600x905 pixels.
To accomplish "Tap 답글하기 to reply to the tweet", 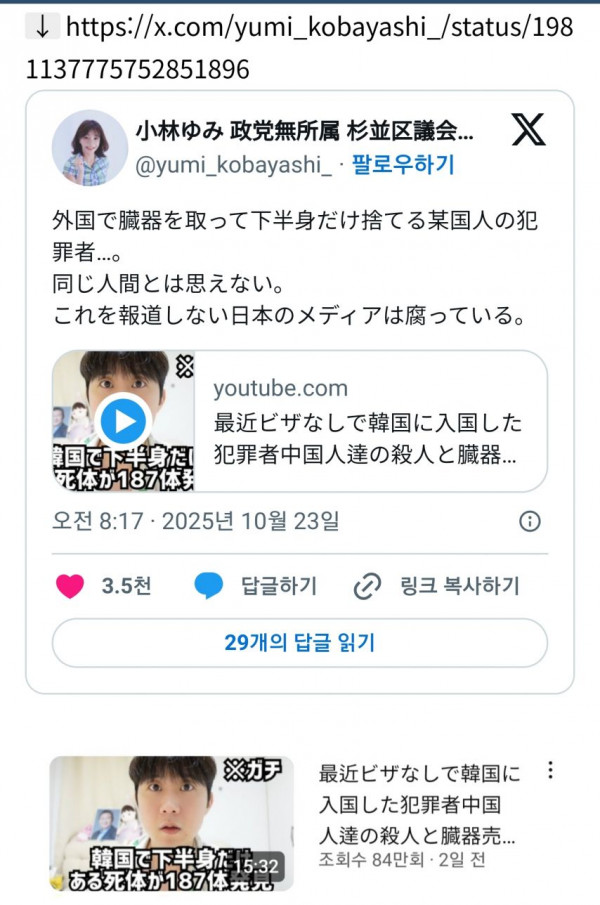I will point(256,586).
